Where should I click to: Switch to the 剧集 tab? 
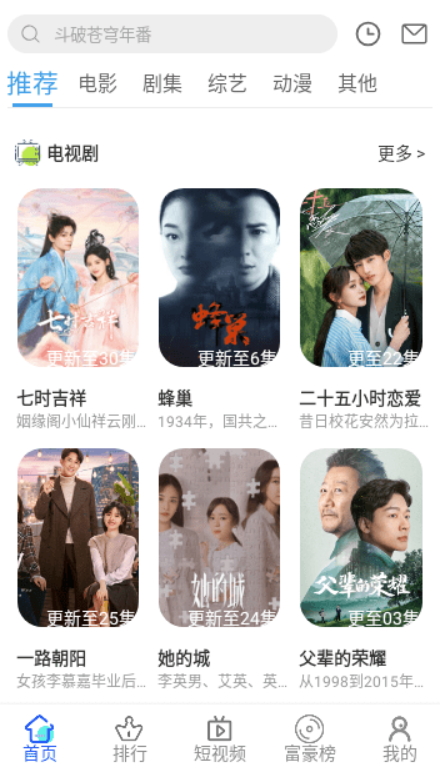pyautogui.click(x=162, y=83)
